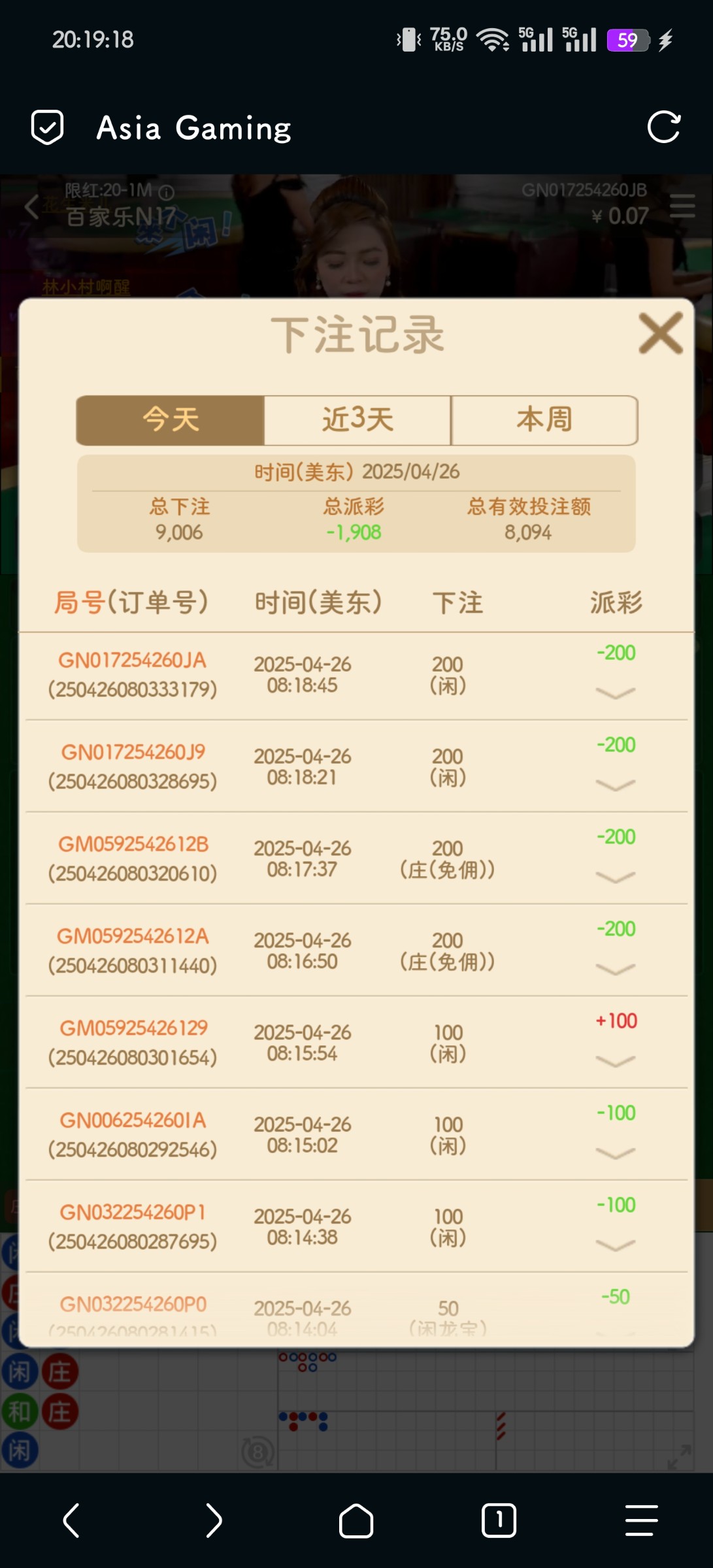Image resolution: width=713 pixels, height=1568 pixels.
Task: Expand details for bet GN032254260P1
Action: (x=616, y=1245)
